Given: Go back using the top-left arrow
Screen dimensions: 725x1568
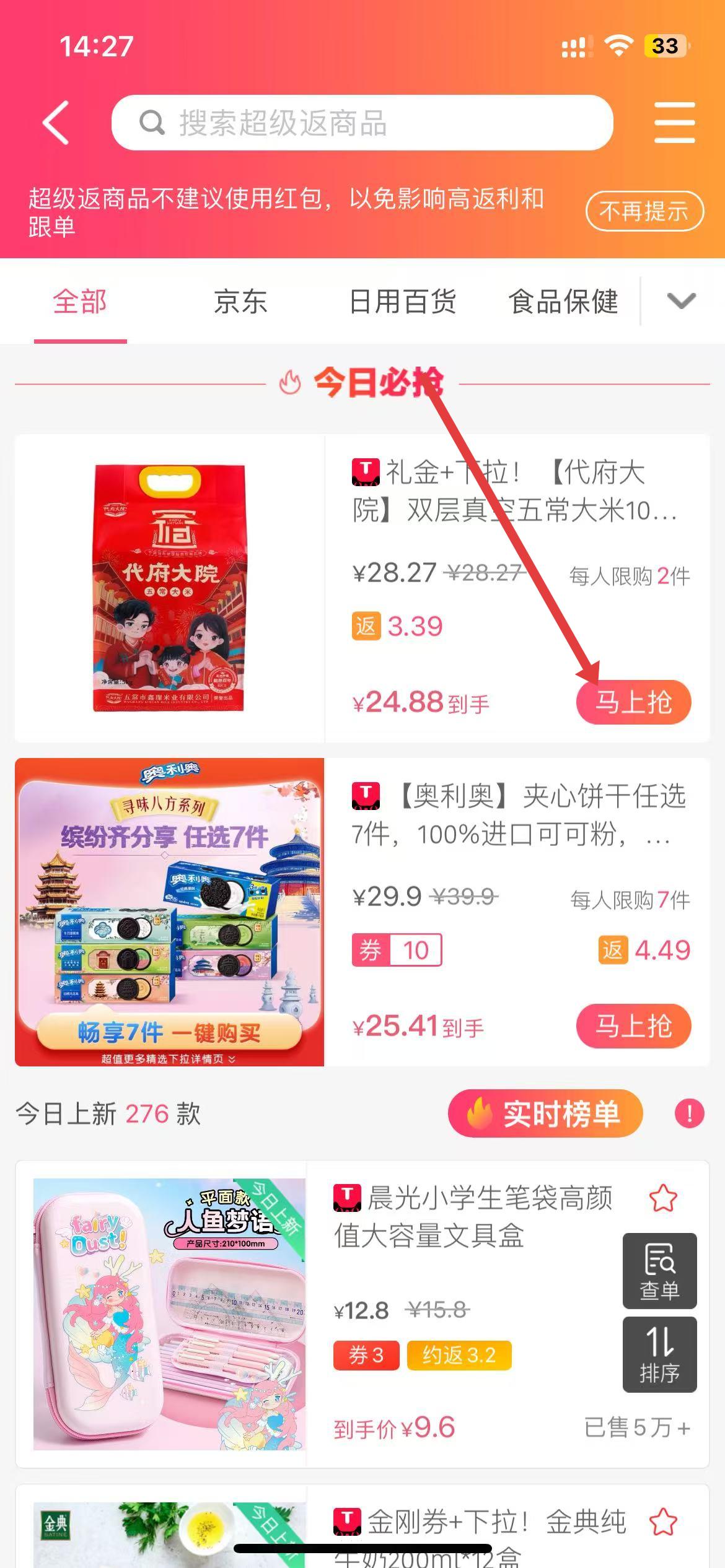Looking at the screenshot, I should [56, 123].
